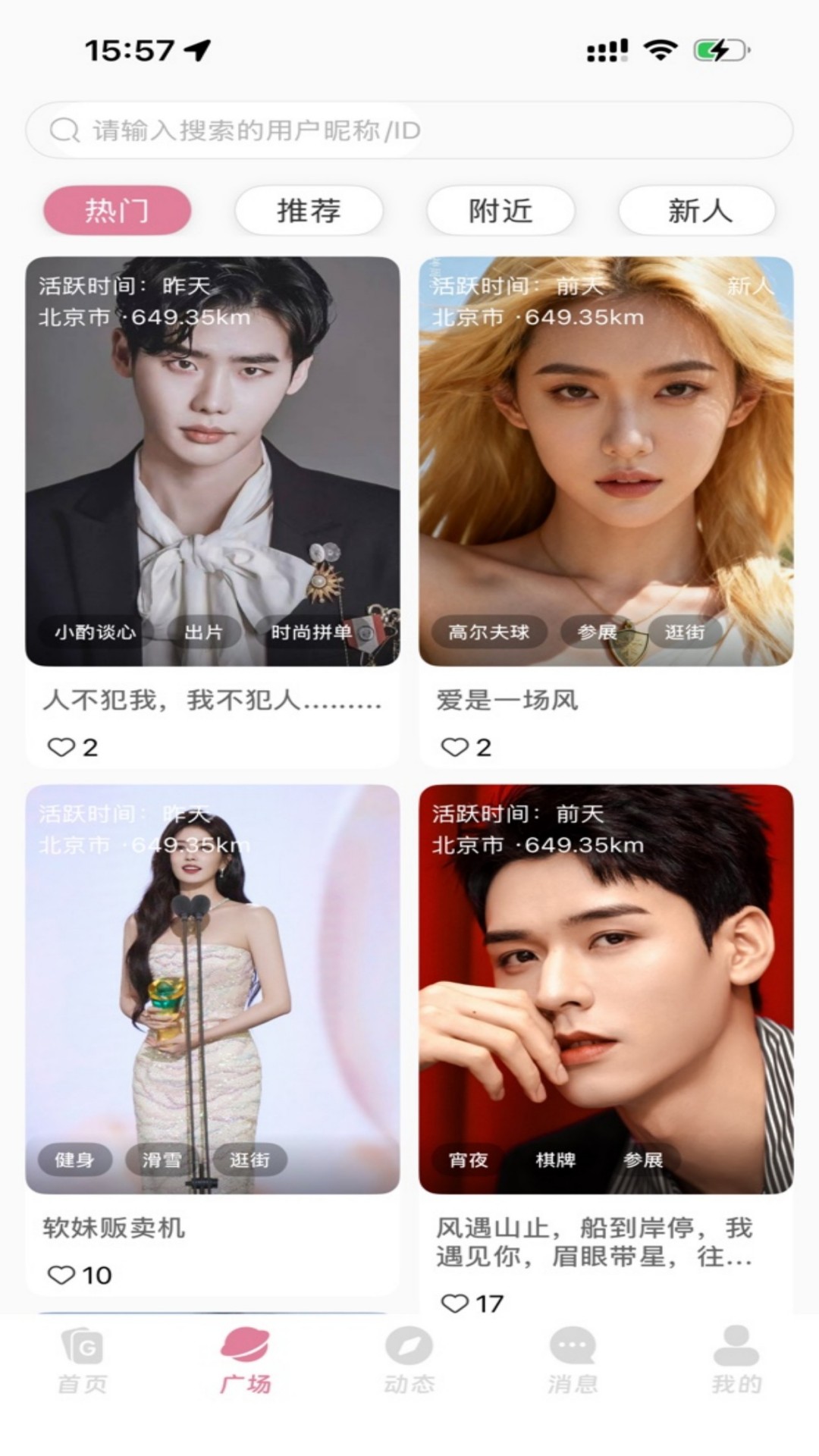This screenshot has height=1456, width=819.
Task: Tap the heart icon under 爱是一场风
Action: 456,746
